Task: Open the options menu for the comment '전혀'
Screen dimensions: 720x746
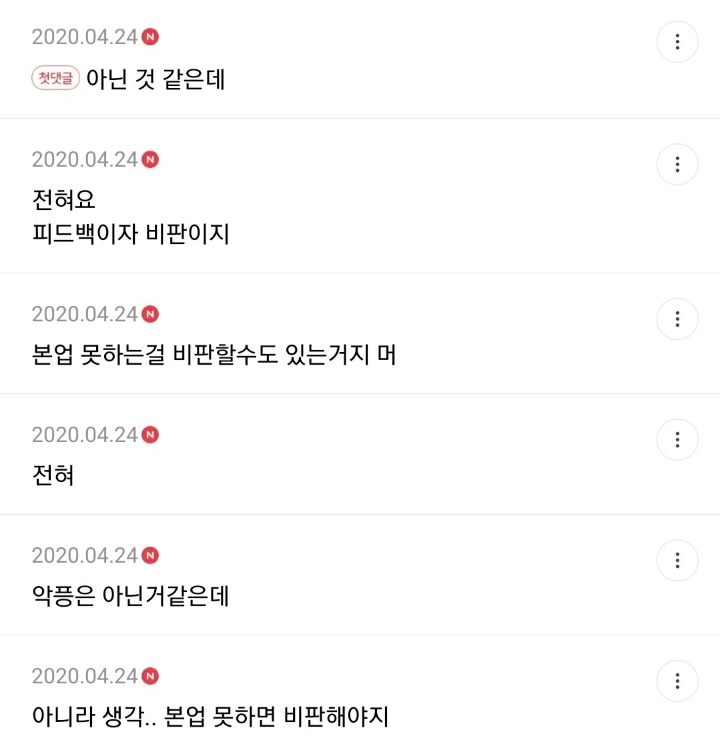Action: pyautogui.click(x=677, y=439)
